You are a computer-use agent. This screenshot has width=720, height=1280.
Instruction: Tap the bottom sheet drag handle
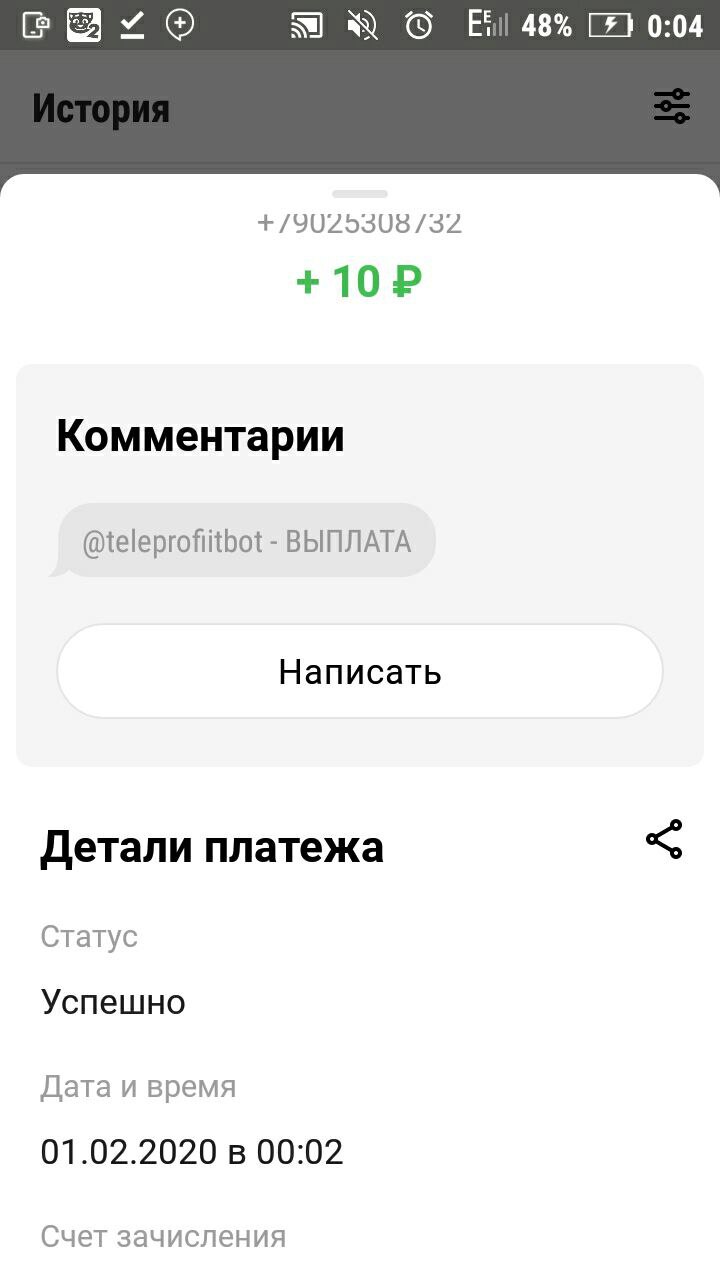coord(360,193)
